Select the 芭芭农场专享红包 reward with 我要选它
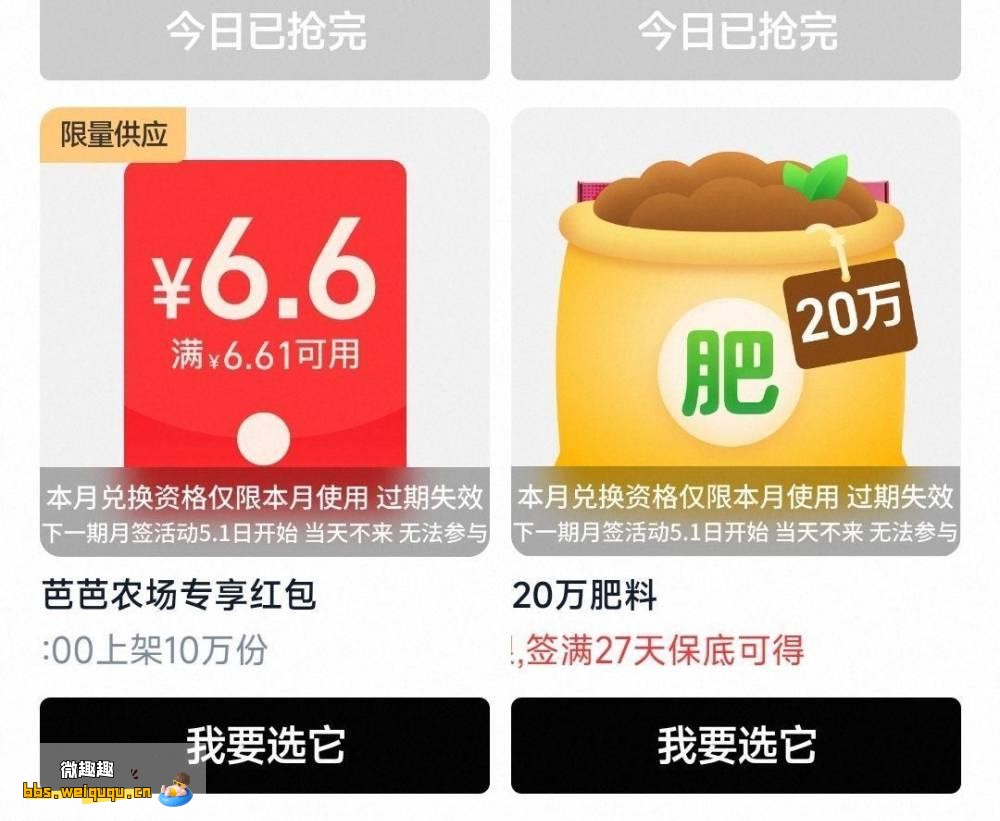The width and height of the screenshot is (1000, 821). coord(265,745)
